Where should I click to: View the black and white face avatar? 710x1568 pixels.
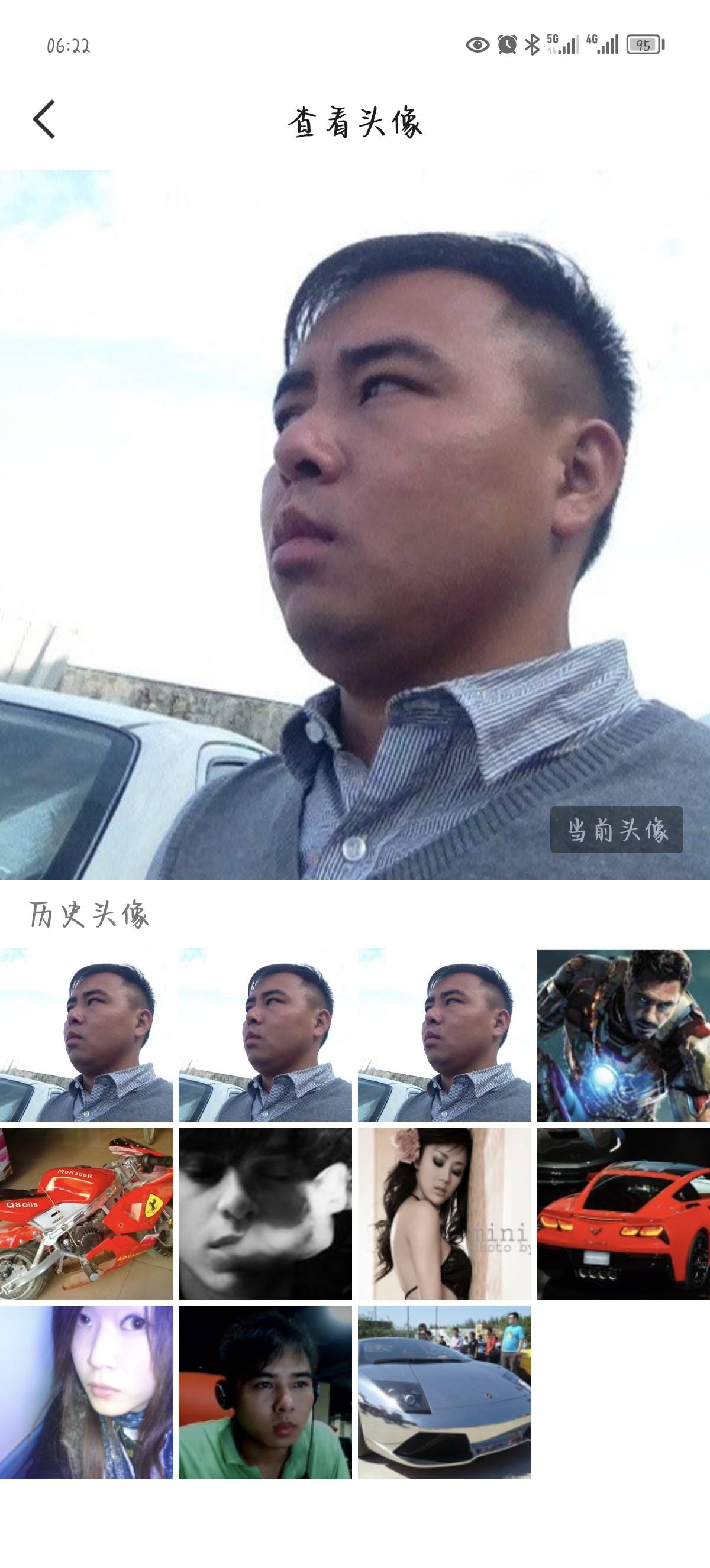coord(265,1213)
